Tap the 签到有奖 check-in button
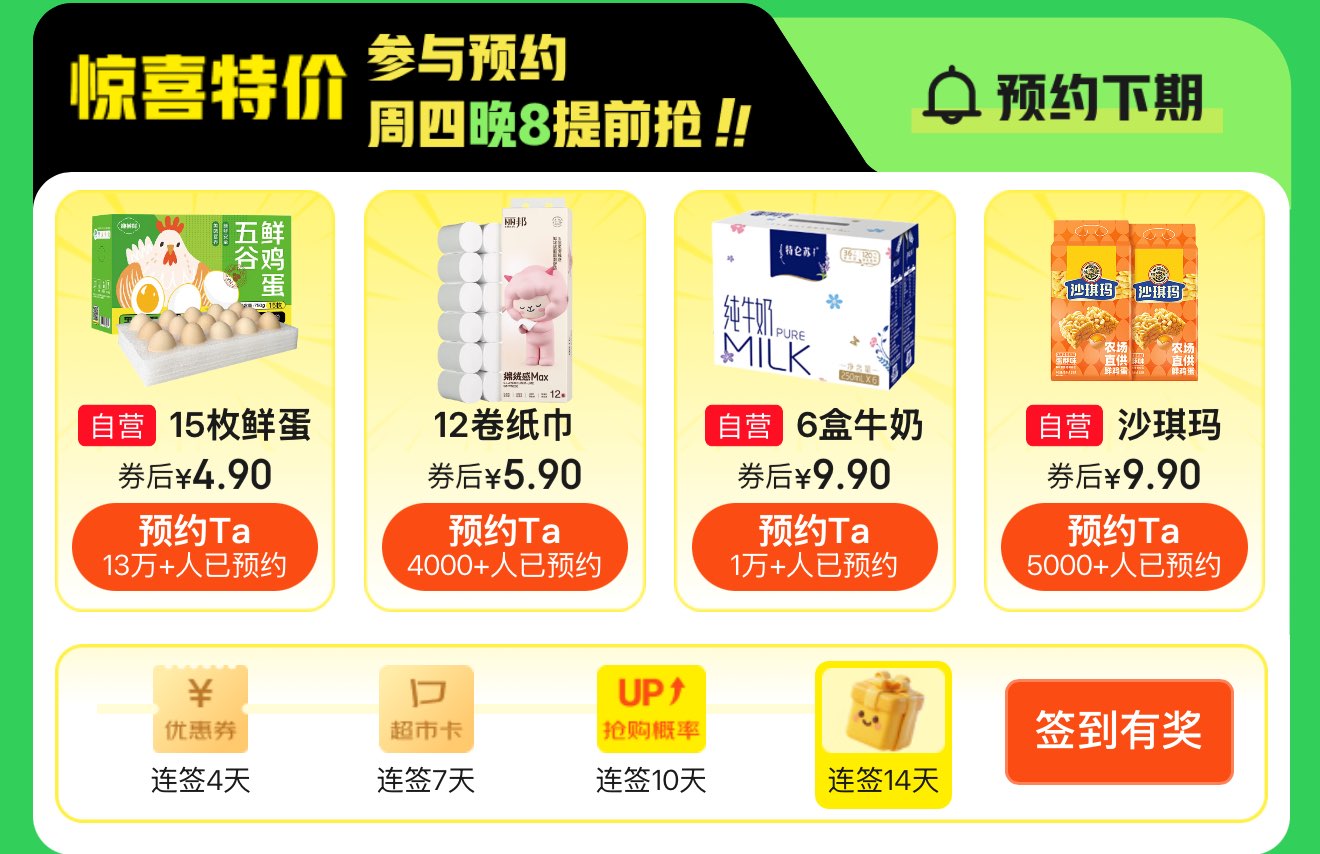Viewport: 1320px width, 854px height. coord(1119,732)
